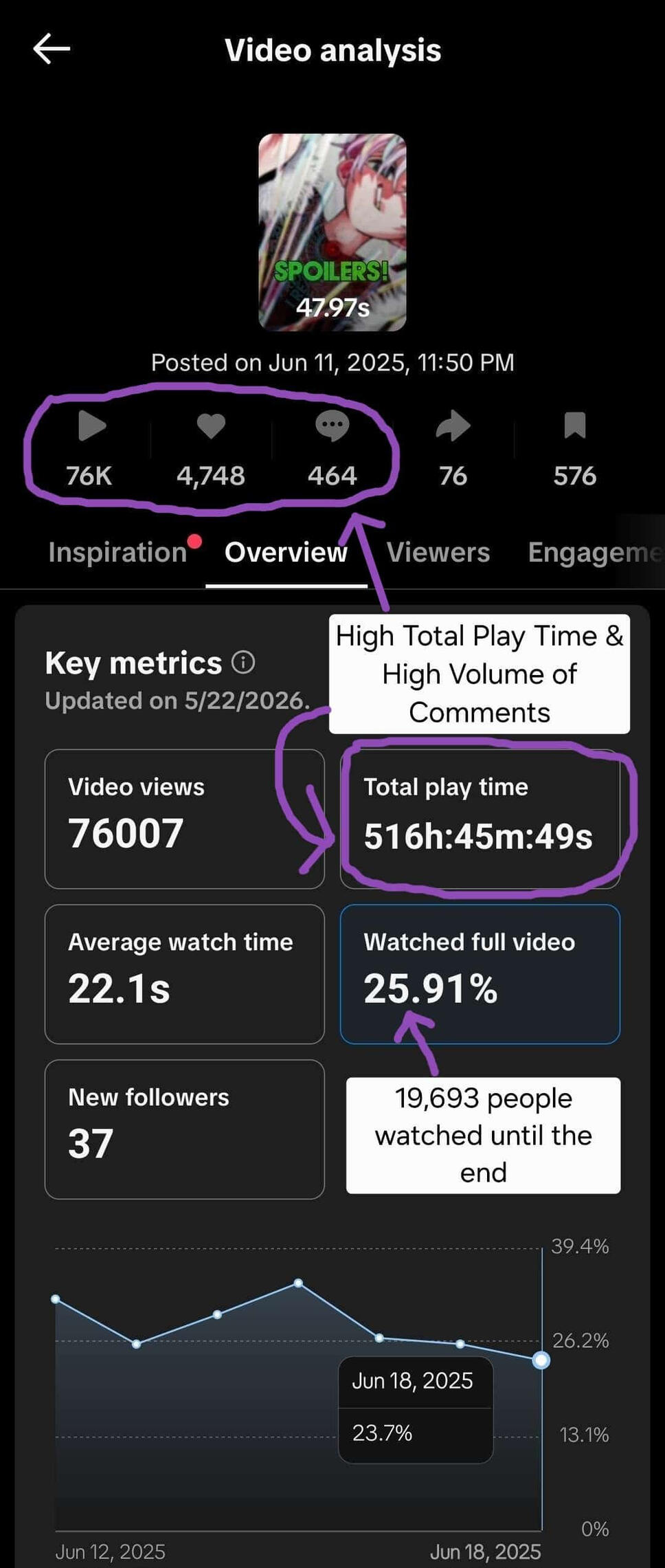This screenshot has width=665, height=1568.
Task: Select the Overview tab
Action: 286,552
